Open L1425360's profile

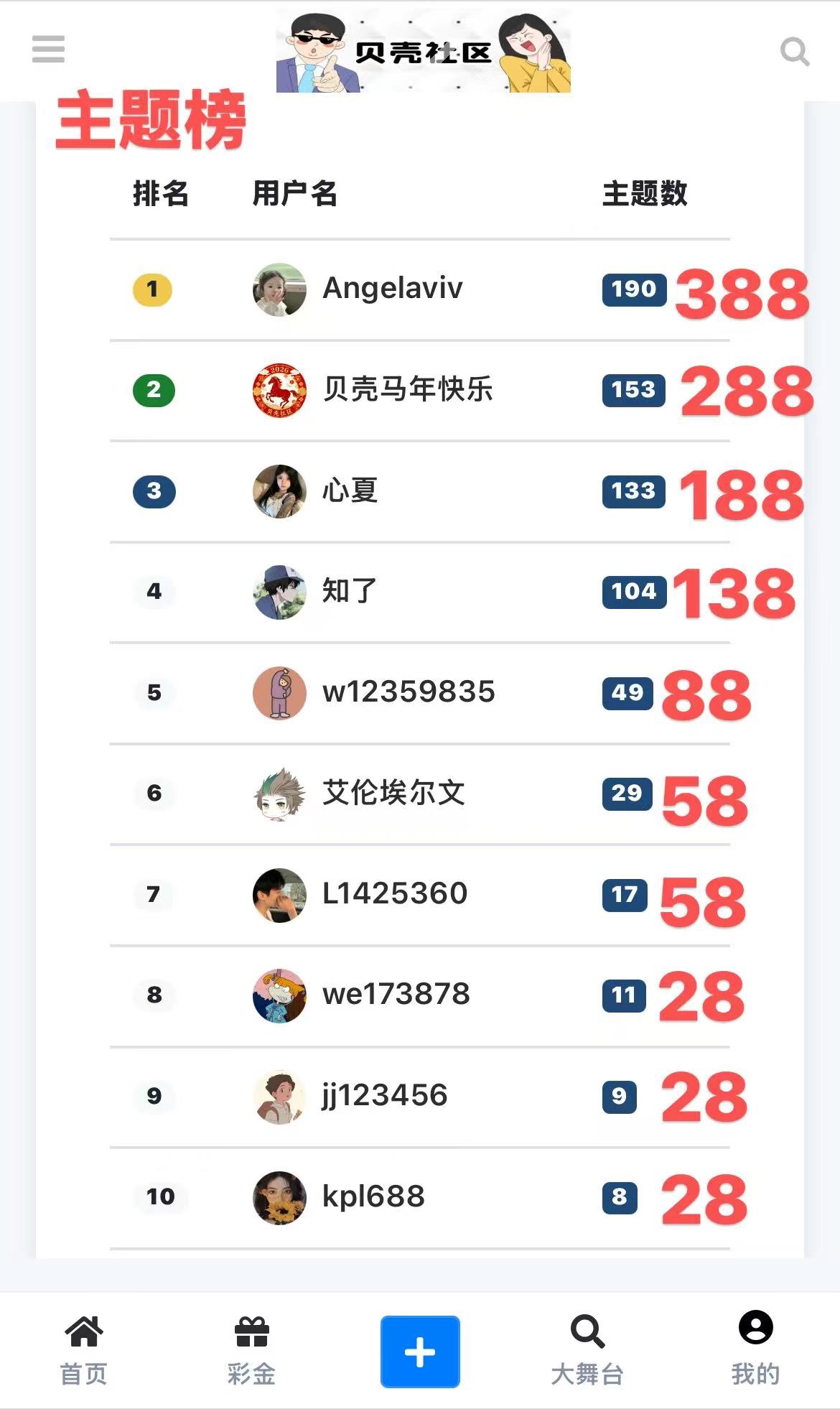[x=394, y=894]
